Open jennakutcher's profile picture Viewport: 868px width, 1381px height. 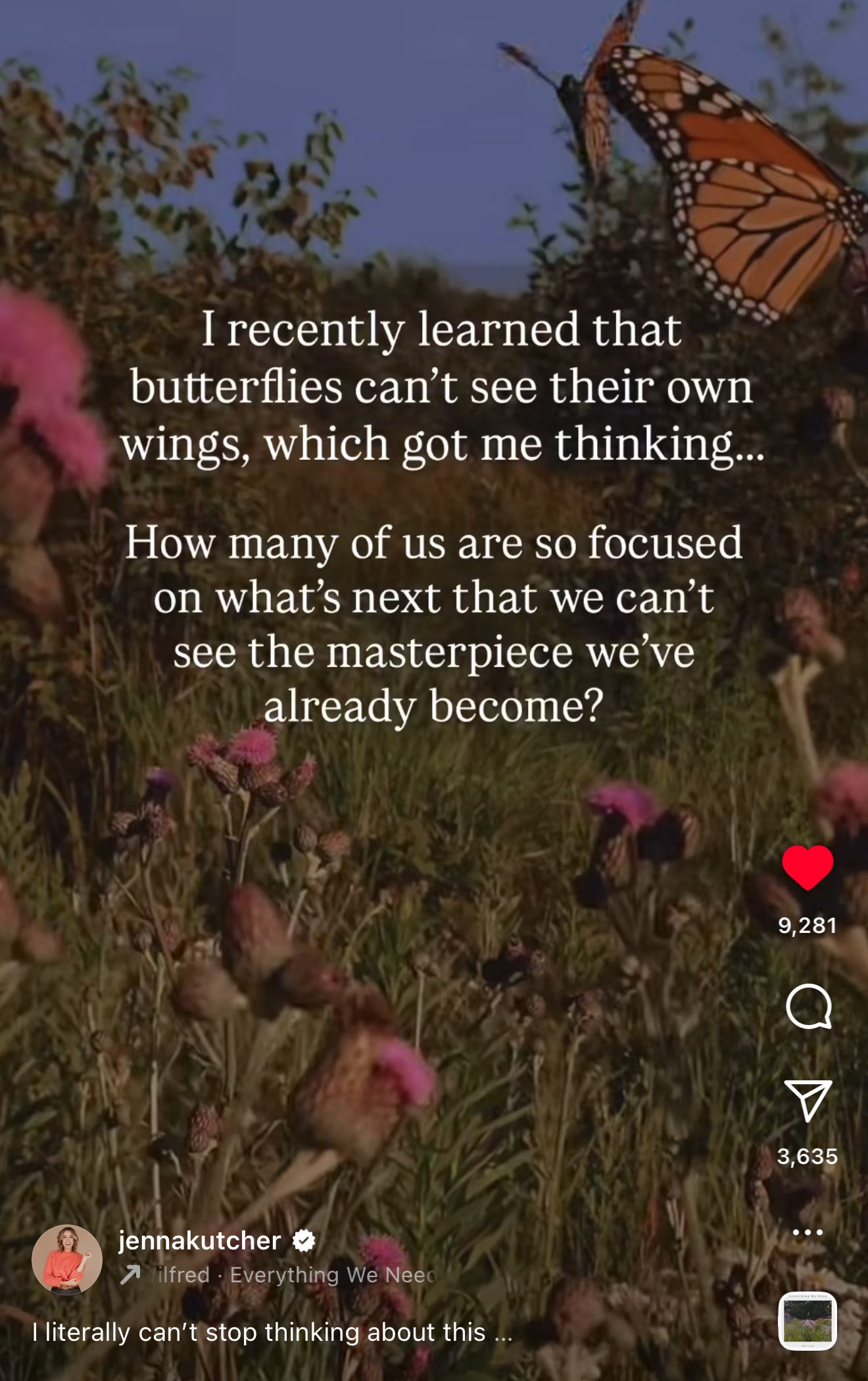point(67,1259)
